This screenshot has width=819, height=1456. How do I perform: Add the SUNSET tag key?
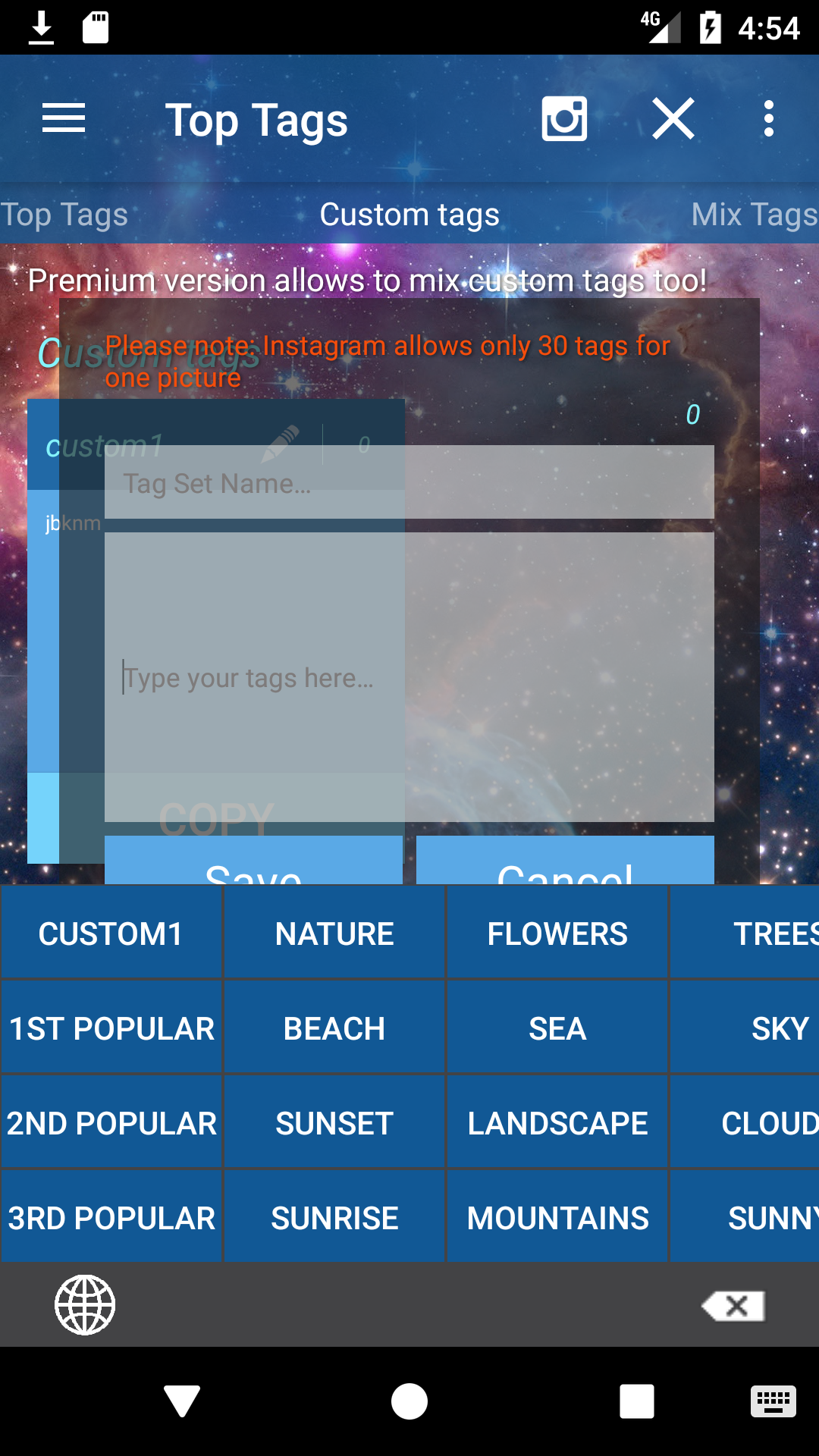pyautogui.click(x=334, y=1123)
